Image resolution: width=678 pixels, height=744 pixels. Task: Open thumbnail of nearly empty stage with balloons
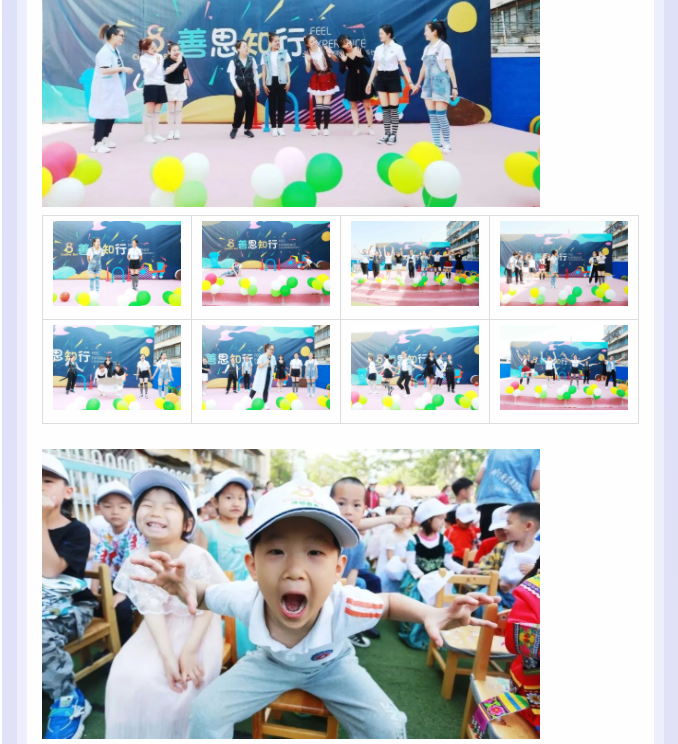(266, 264)
